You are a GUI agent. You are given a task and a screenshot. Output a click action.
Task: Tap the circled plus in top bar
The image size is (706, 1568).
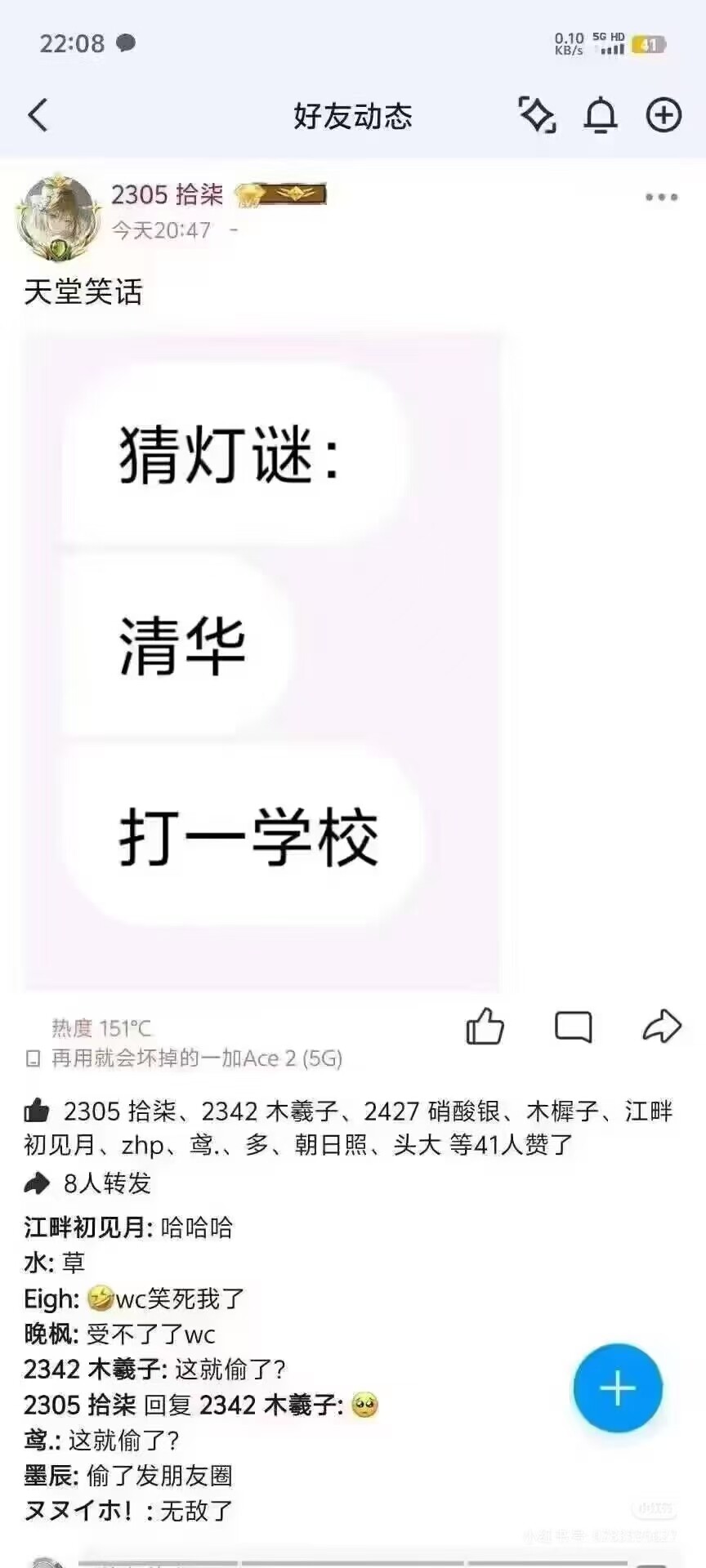pos(664,115)
